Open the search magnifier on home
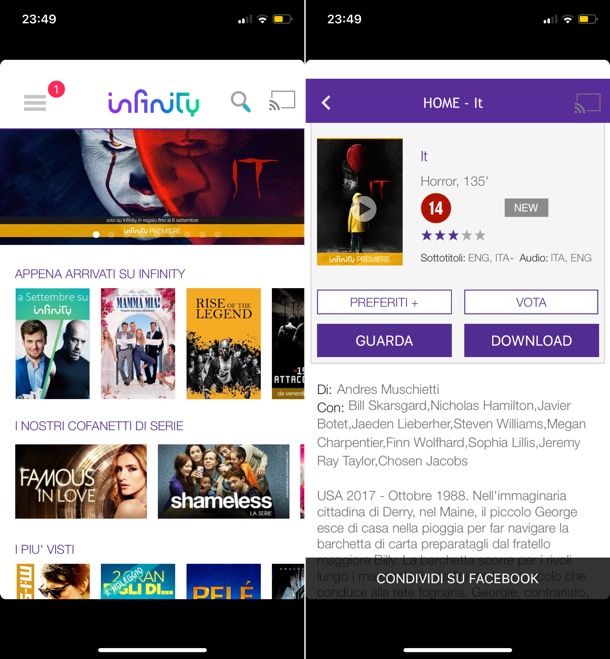Image resolution: width=610 pixels, height=659 pixels. click(x=241, y=101)
